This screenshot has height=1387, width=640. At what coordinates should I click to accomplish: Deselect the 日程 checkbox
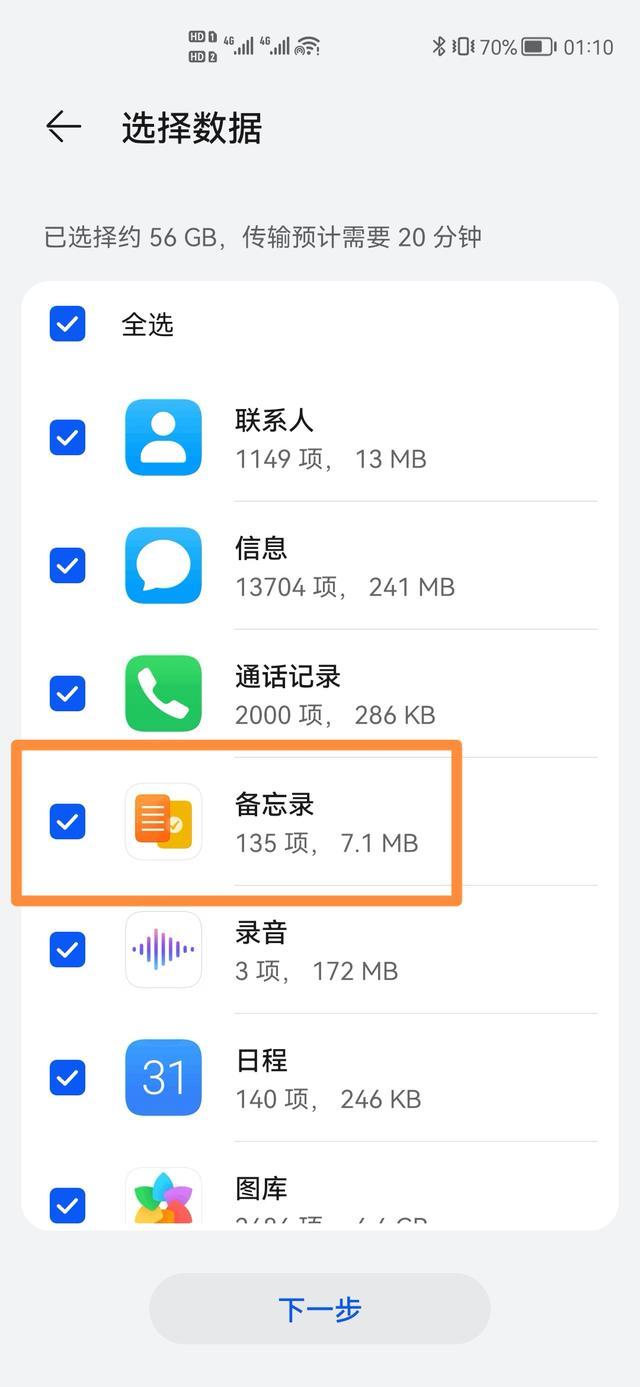tap(68, 1077)
